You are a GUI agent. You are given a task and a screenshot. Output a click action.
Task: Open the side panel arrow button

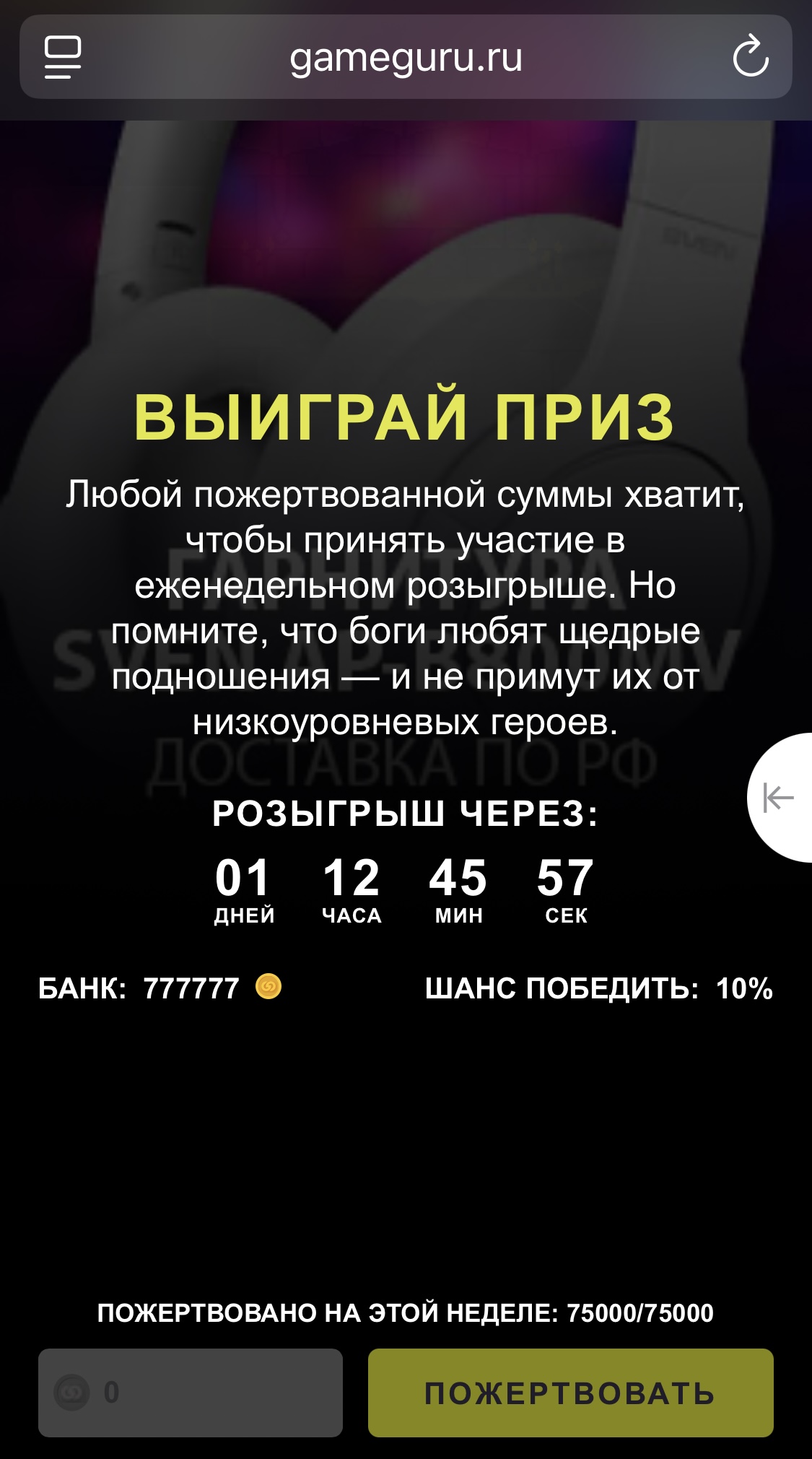780,798
